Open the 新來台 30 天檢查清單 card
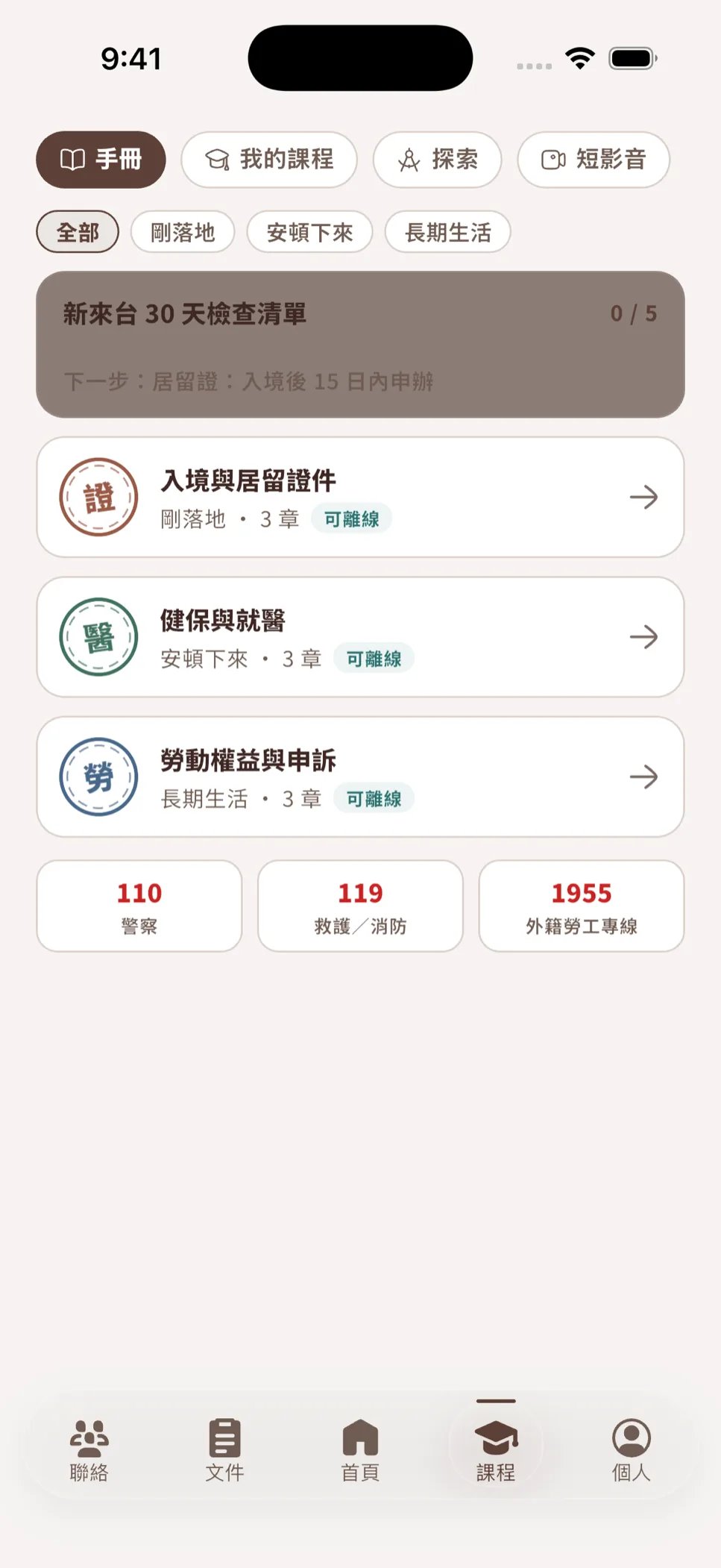Screen dimensions: 721x1568 point(360,345)
